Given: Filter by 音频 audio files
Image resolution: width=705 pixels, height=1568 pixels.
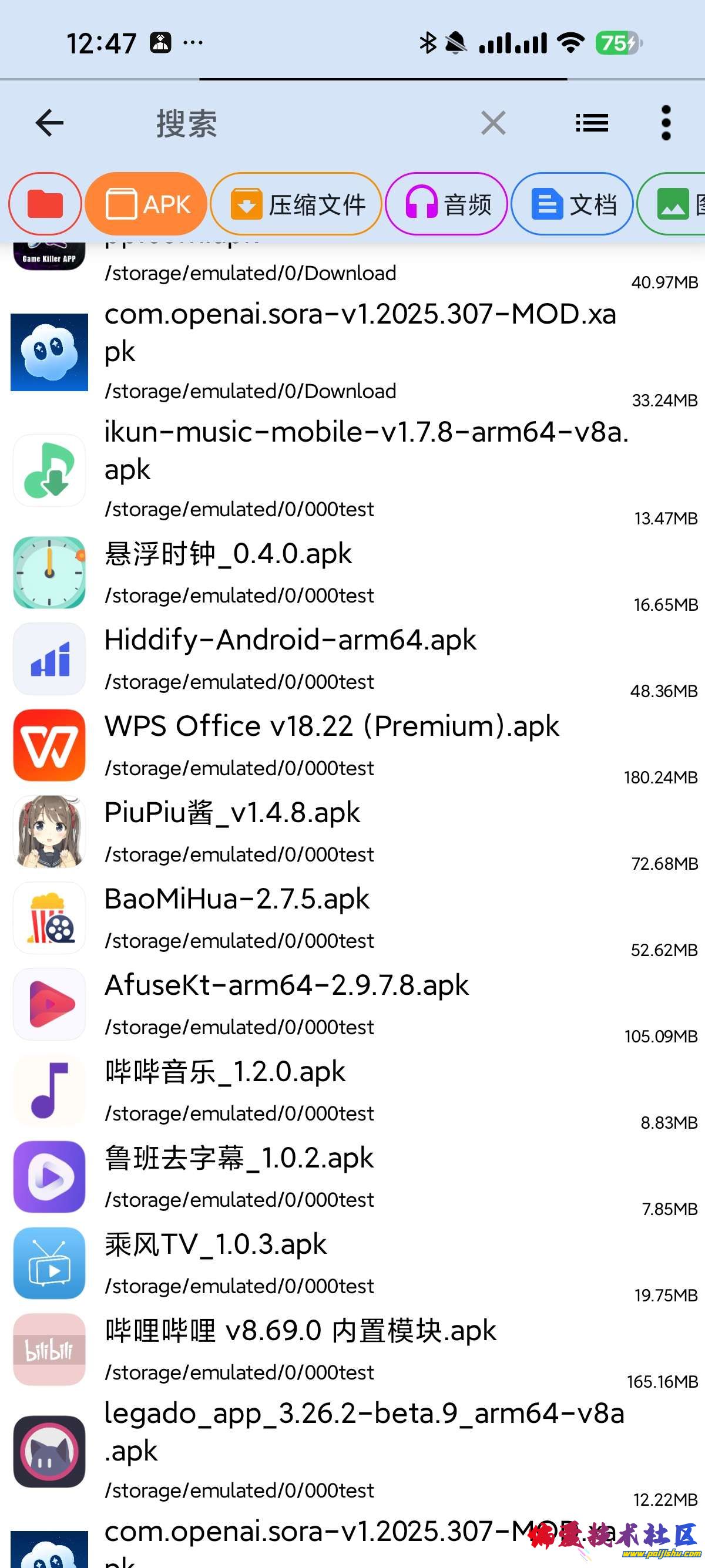Looking at the screenshot, I should click(446, 204).
